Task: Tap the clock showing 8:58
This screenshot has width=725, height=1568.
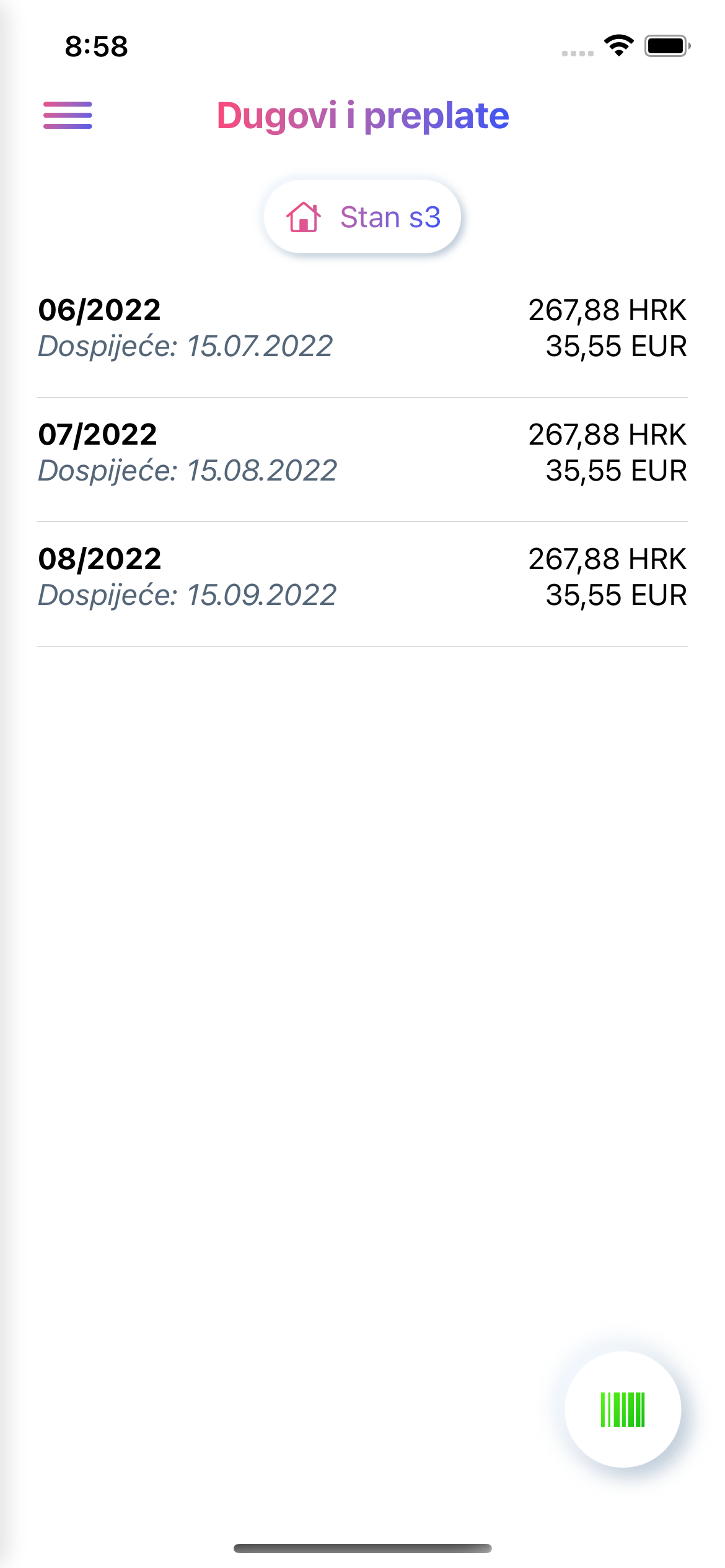Action: click(97, 45)
